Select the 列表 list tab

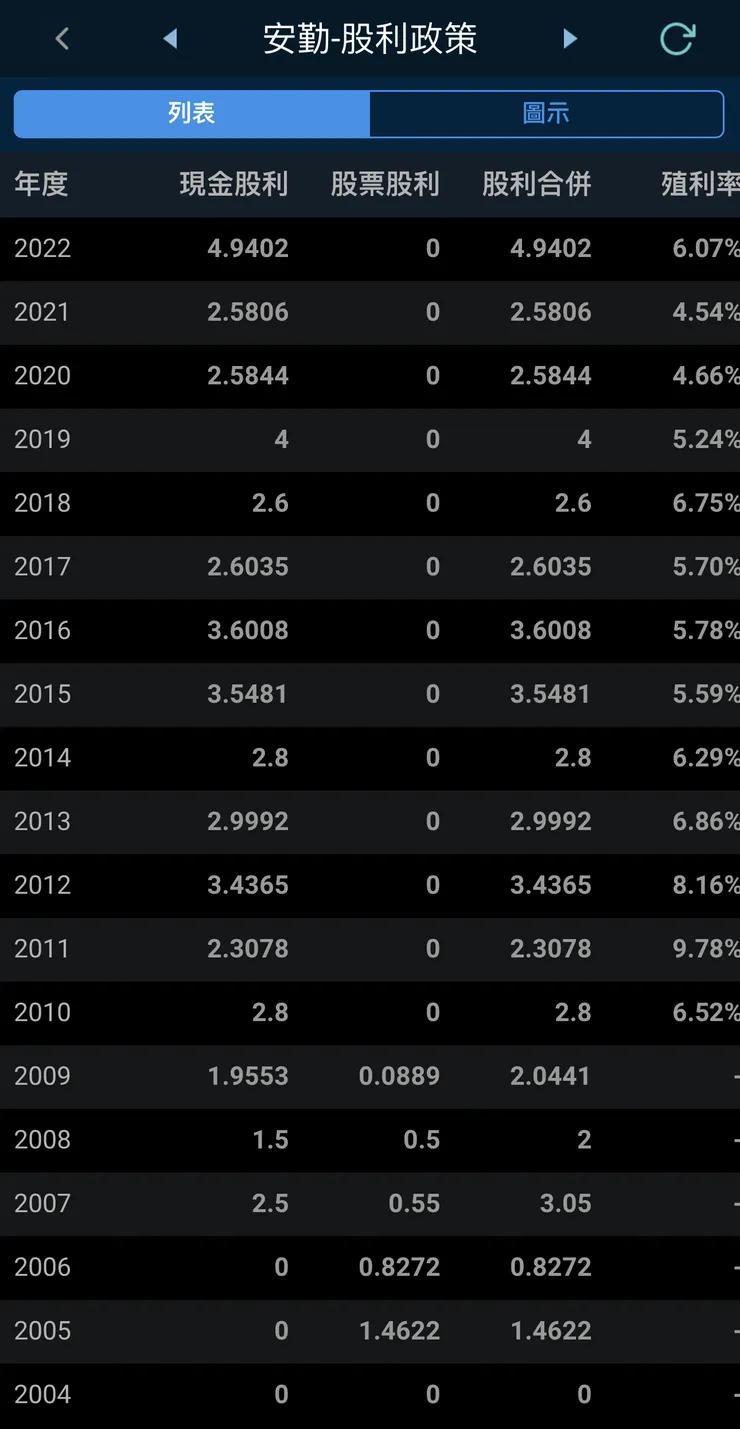coord(192,113)
